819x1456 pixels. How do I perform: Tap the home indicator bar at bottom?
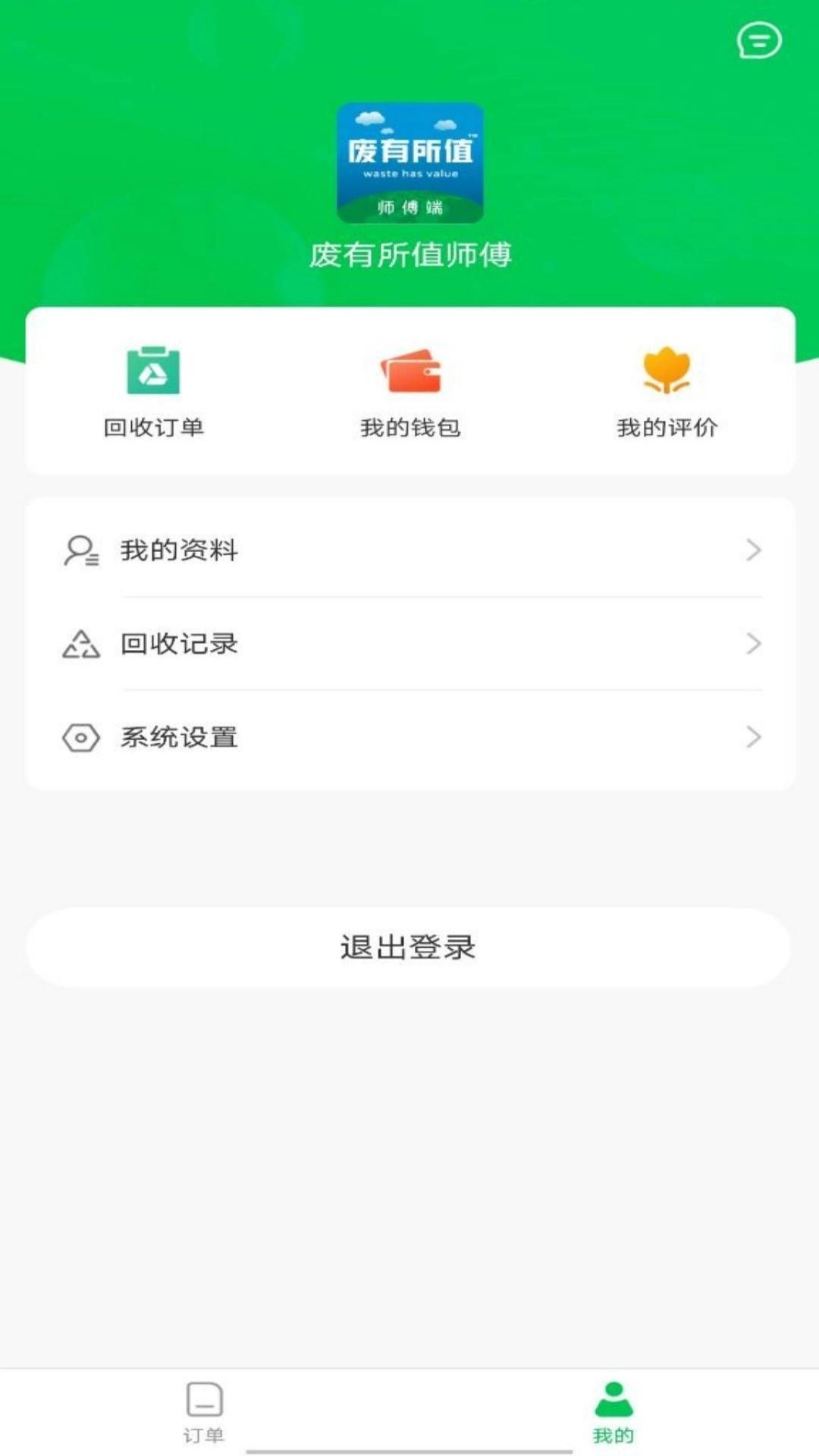tap(409, 1445)
